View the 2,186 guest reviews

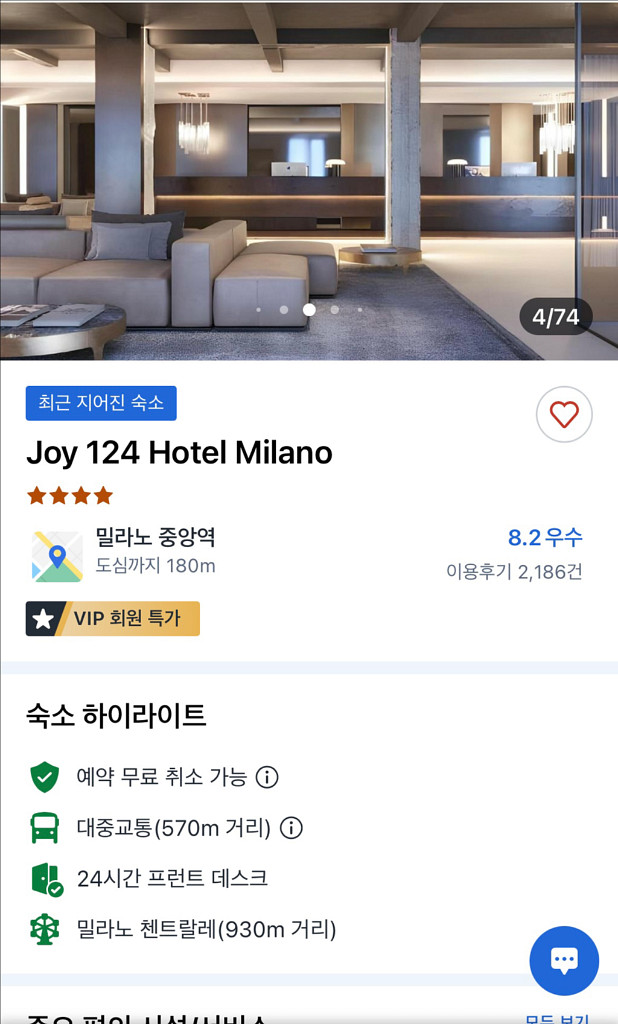point(514,572)
